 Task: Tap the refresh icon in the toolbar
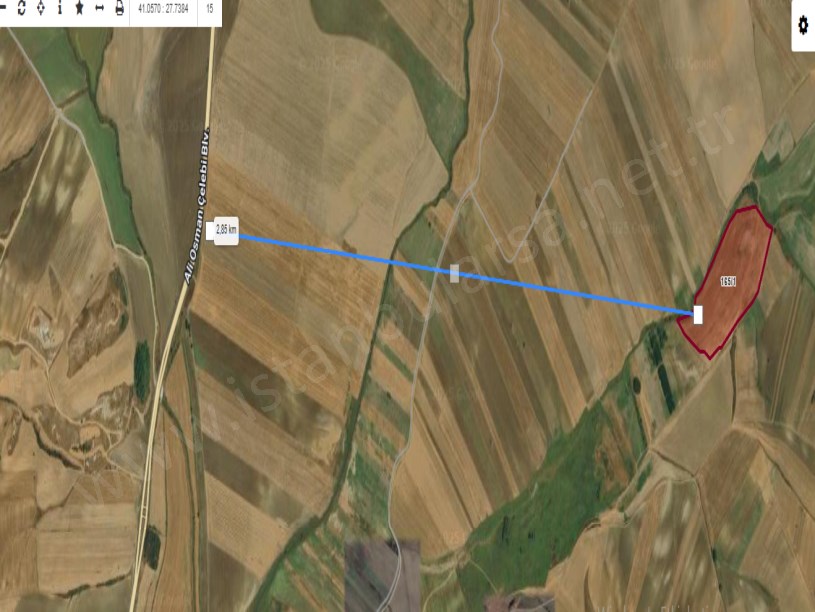tap(21, 9)
